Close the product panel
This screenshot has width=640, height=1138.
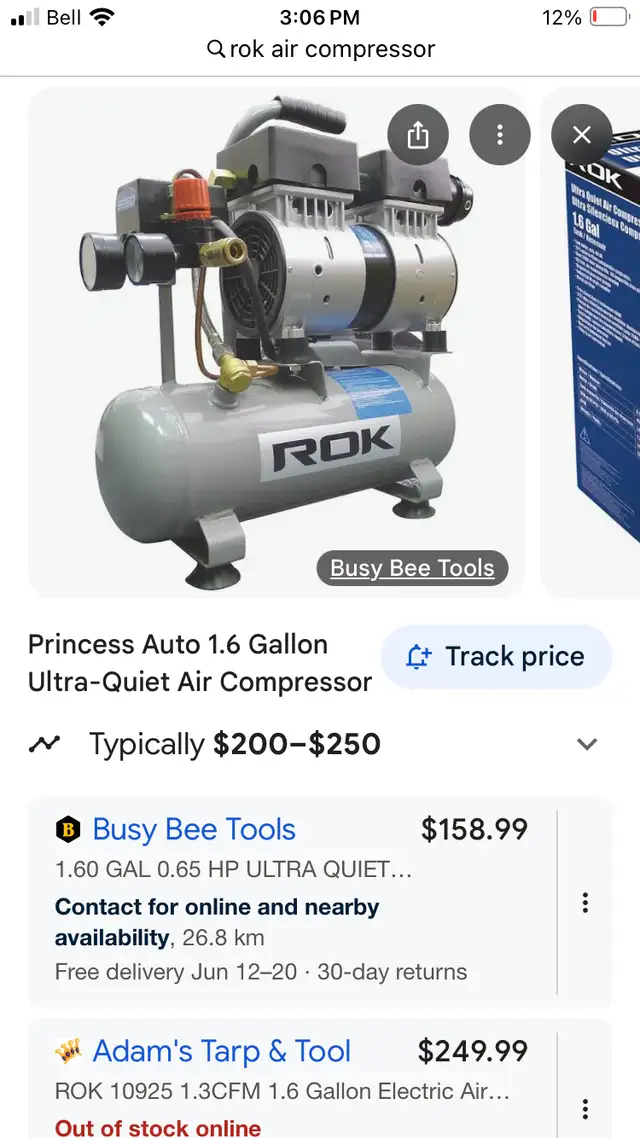pyautogui.click(x=581, y=135)
